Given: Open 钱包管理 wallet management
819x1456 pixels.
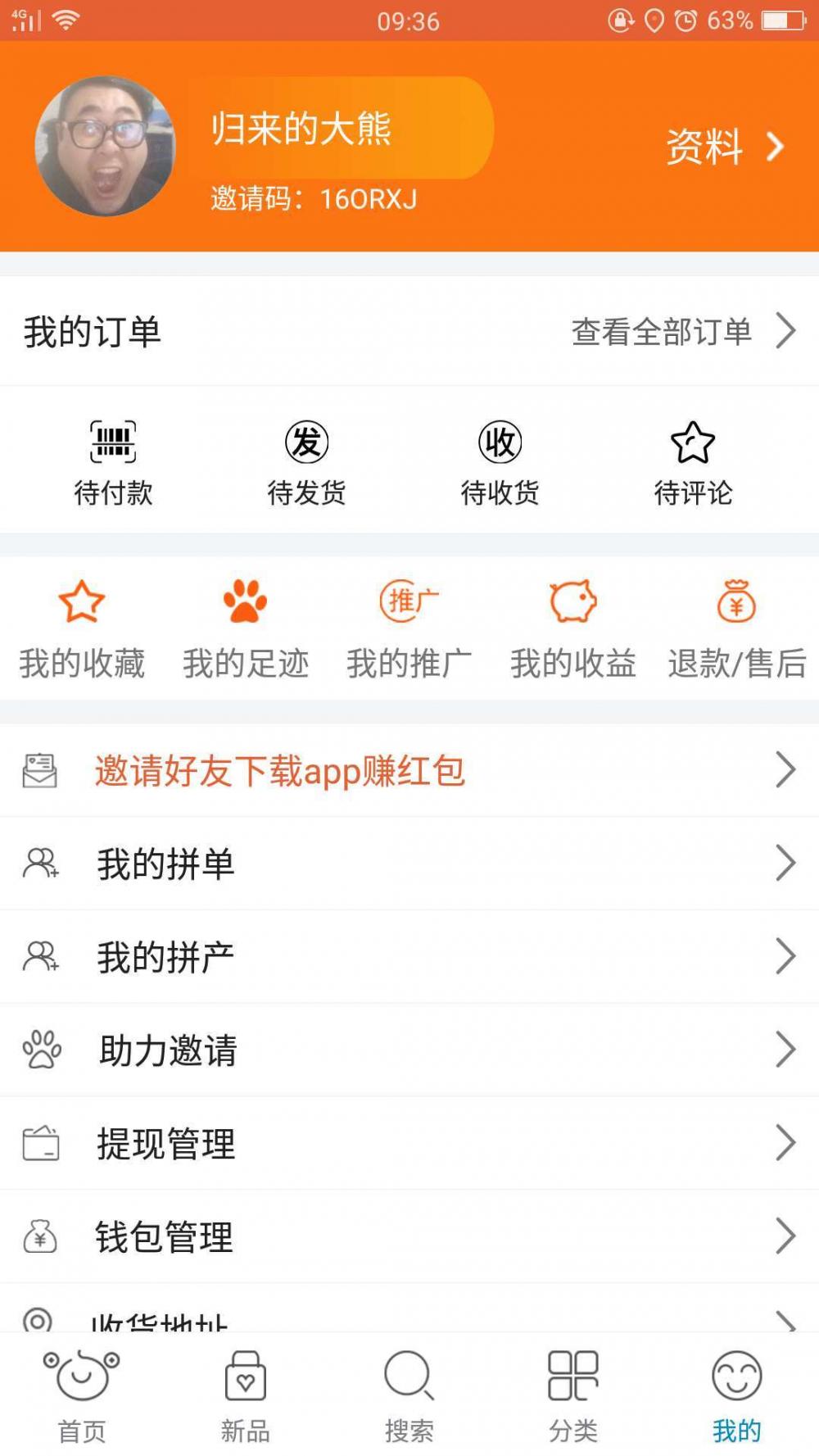Looking at the screenshot, I should pyautogui.click(x=409, y=1236).
